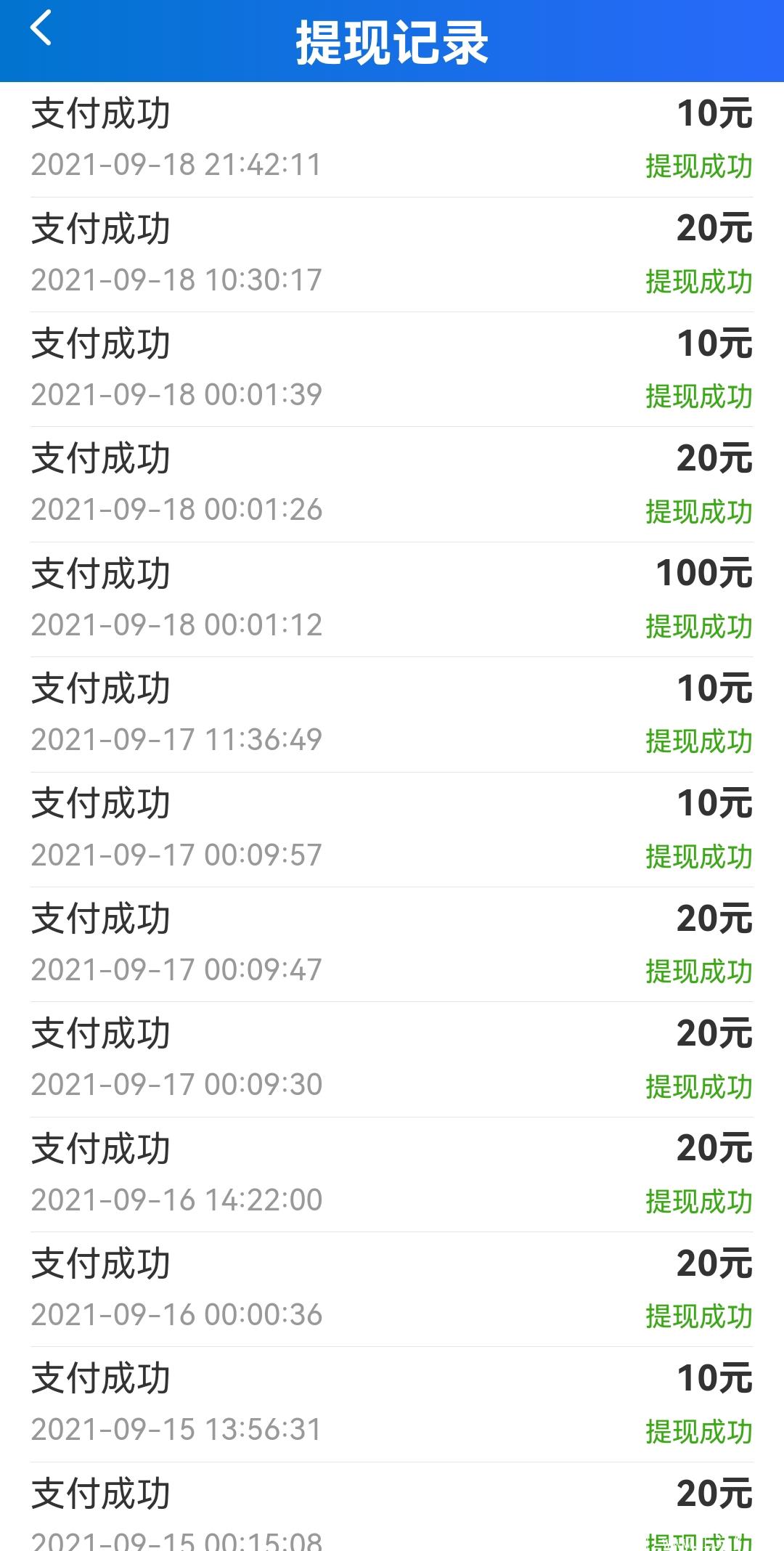Open the 20元 record dated 09-18 10:30:17
Image resolution: width=784 pixels, height=1551 pixels.
(392, 253)
